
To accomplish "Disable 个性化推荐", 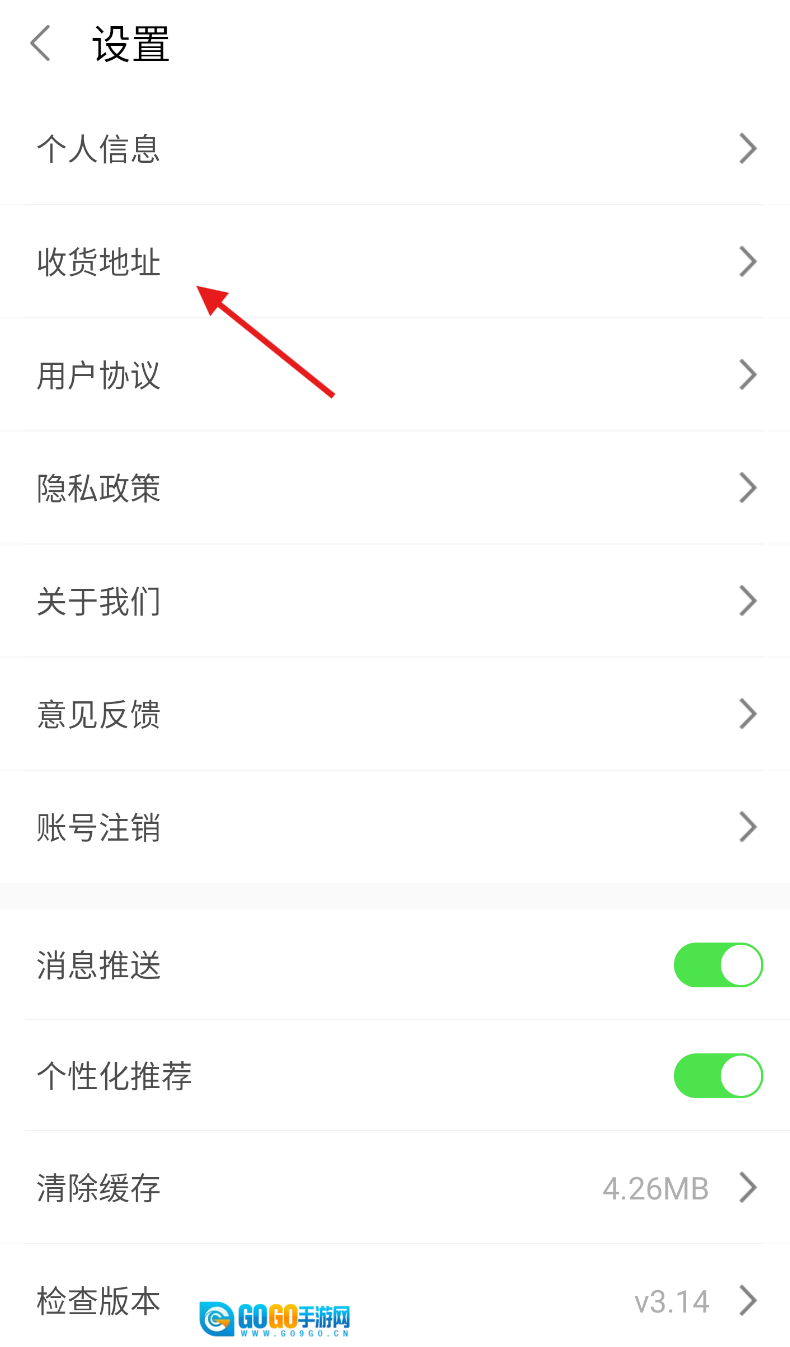I will 718,1076.
